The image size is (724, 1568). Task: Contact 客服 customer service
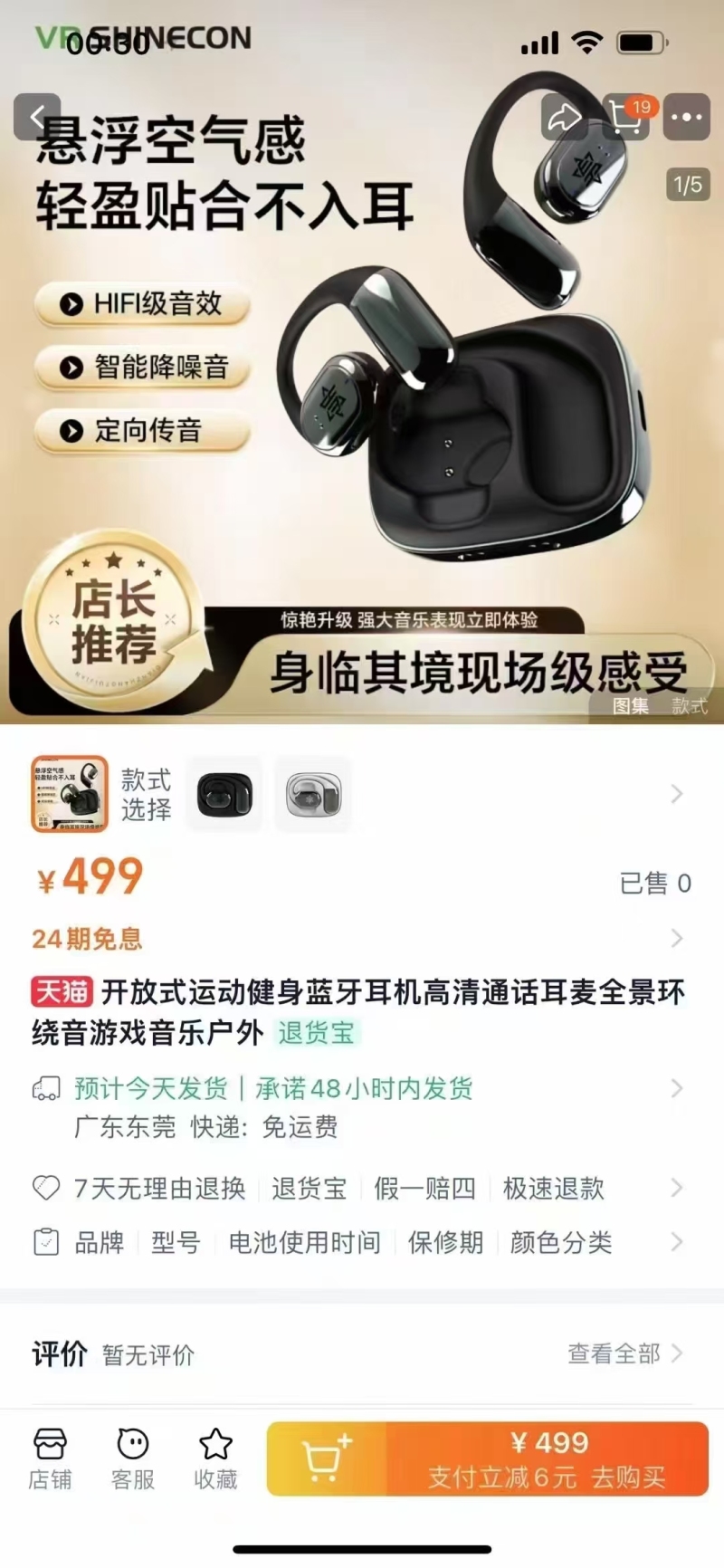pyautogui.click(x=133, y=1458)
